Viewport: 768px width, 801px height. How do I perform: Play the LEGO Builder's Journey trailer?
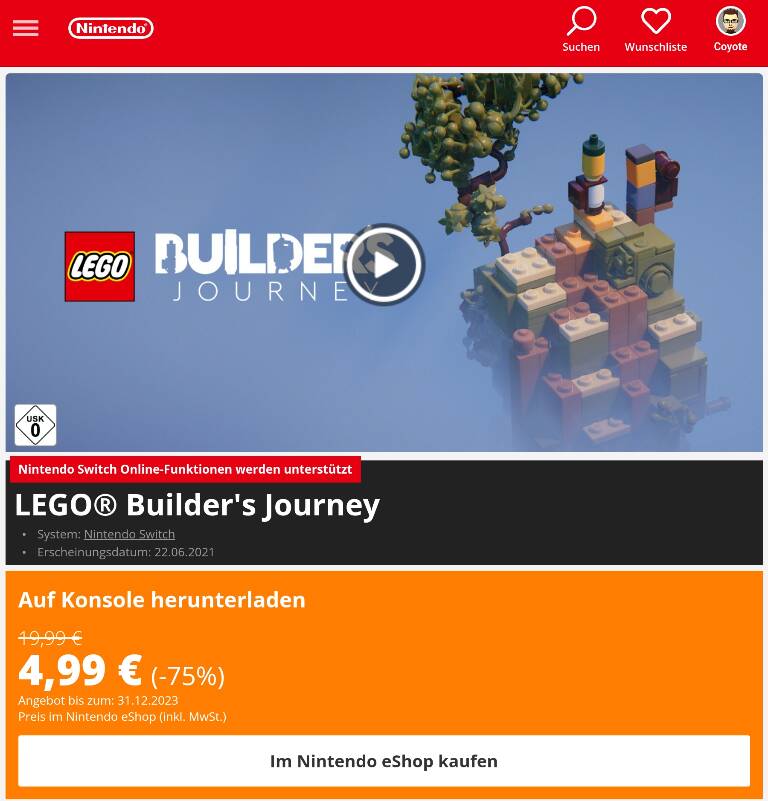coord(384,264)
